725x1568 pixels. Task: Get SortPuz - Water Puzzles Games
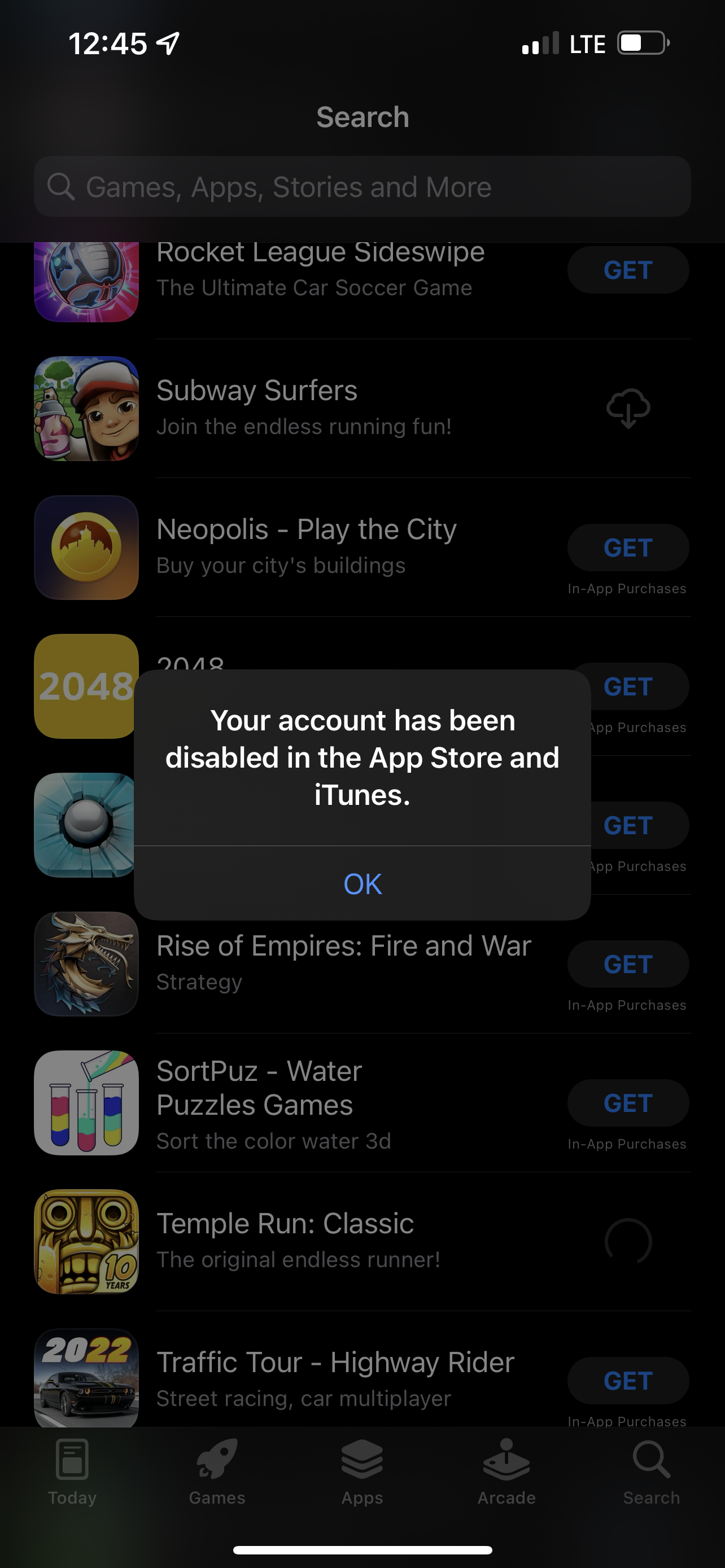tap(628, 1103)
